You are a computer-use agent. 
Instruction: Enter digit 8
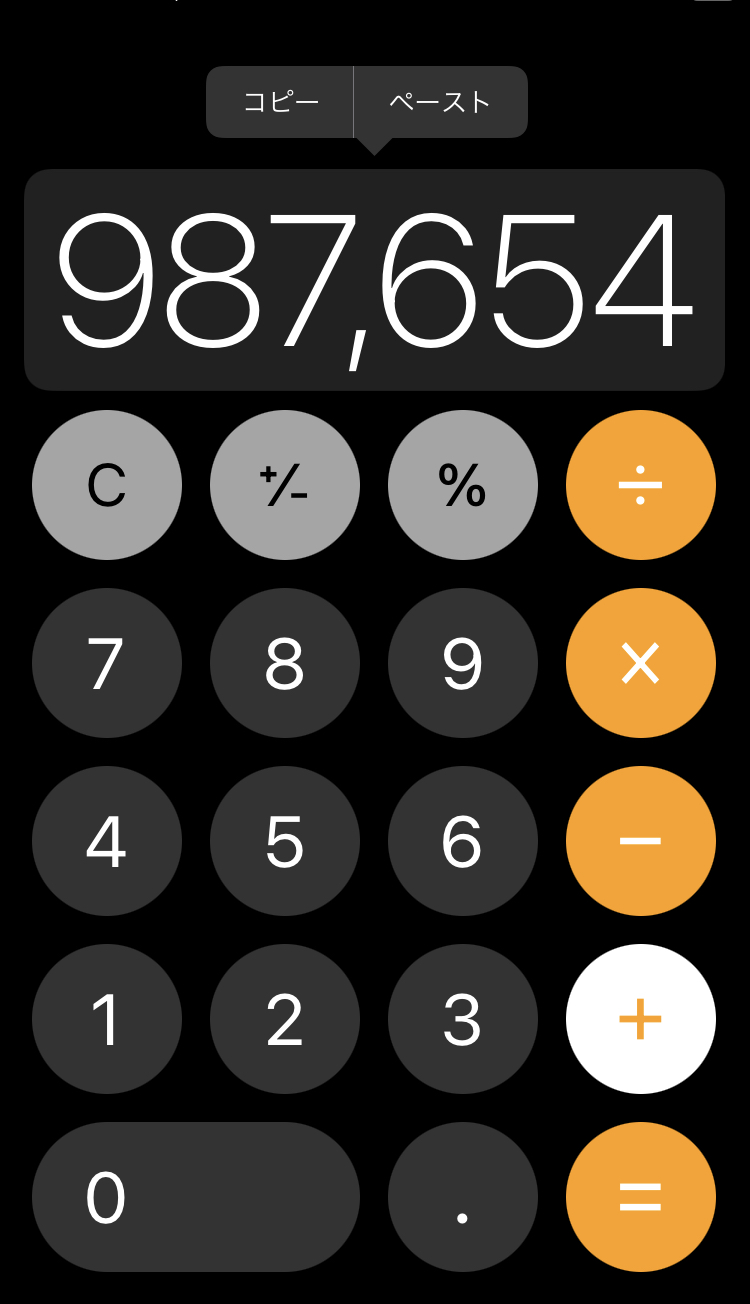pos(285,663)
